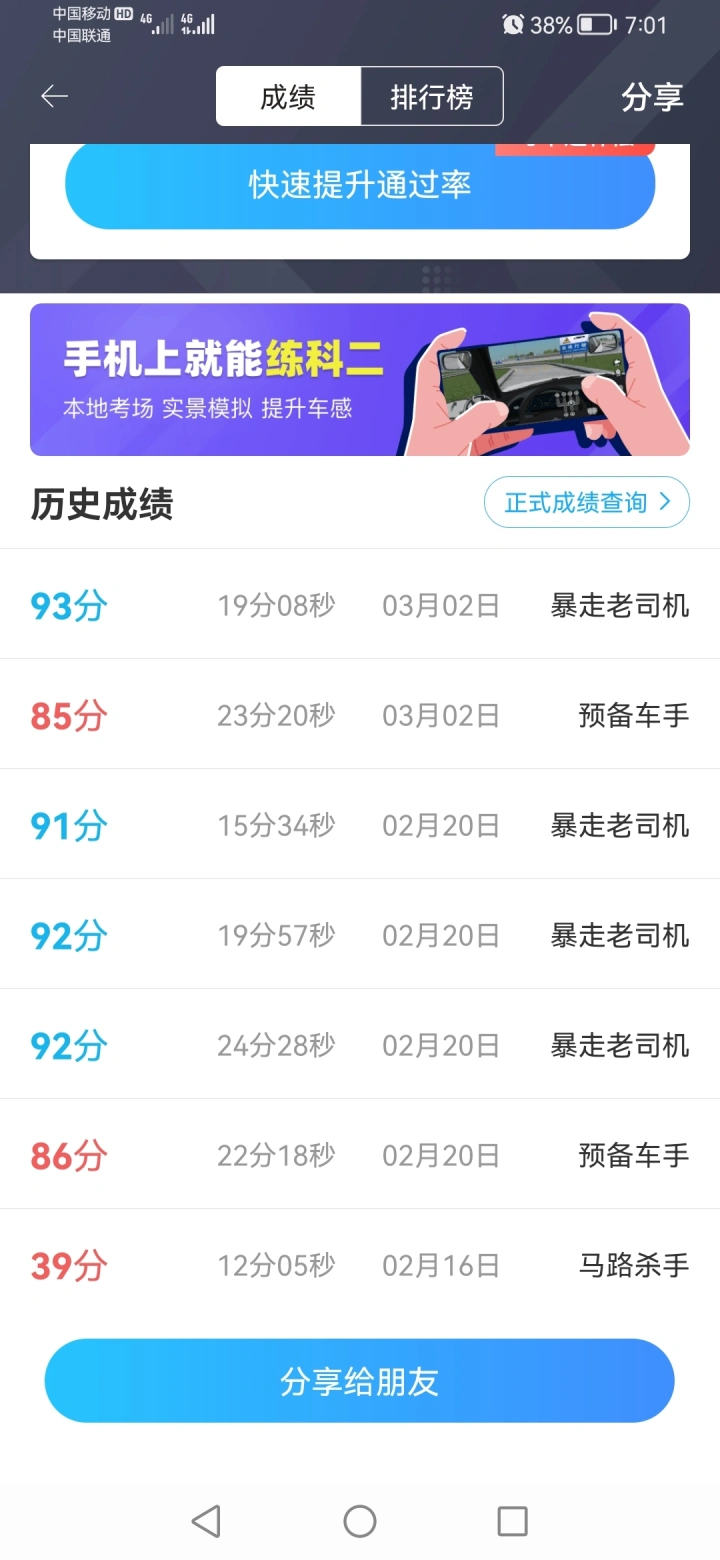View the 92分 record with 19分57秒
The width and height of the screenshot is (720, 1560).
coord(360,935)
